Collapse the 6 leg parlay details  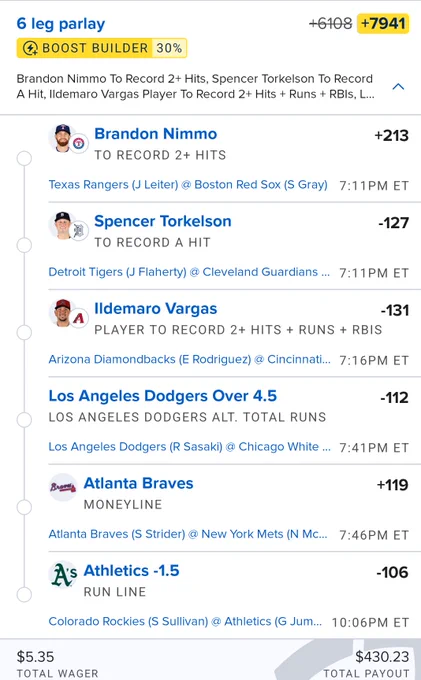tap(398, 87)
